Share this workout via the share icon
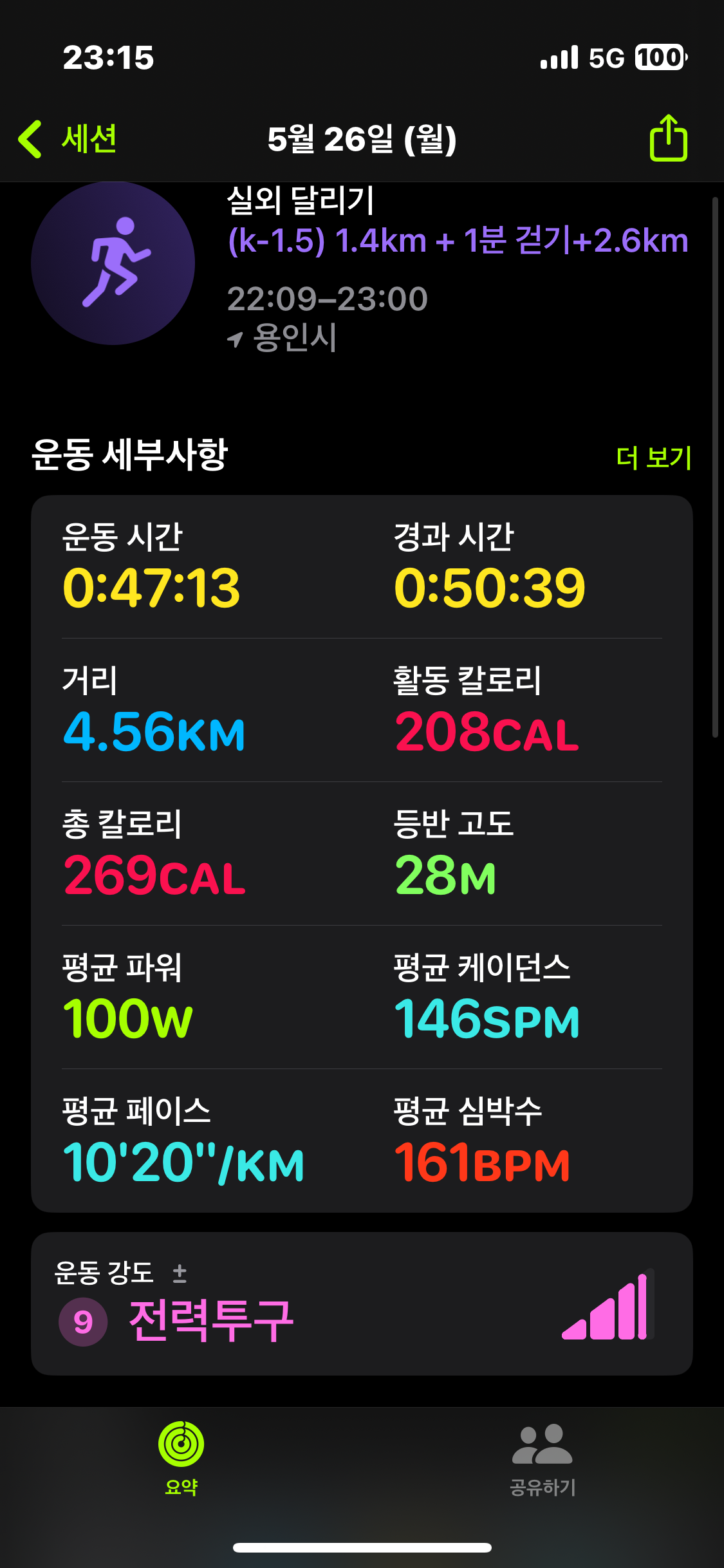Image resolution: width=724 pixels, height=1568 pixels. pyautogui.click(x=668, y=138)
